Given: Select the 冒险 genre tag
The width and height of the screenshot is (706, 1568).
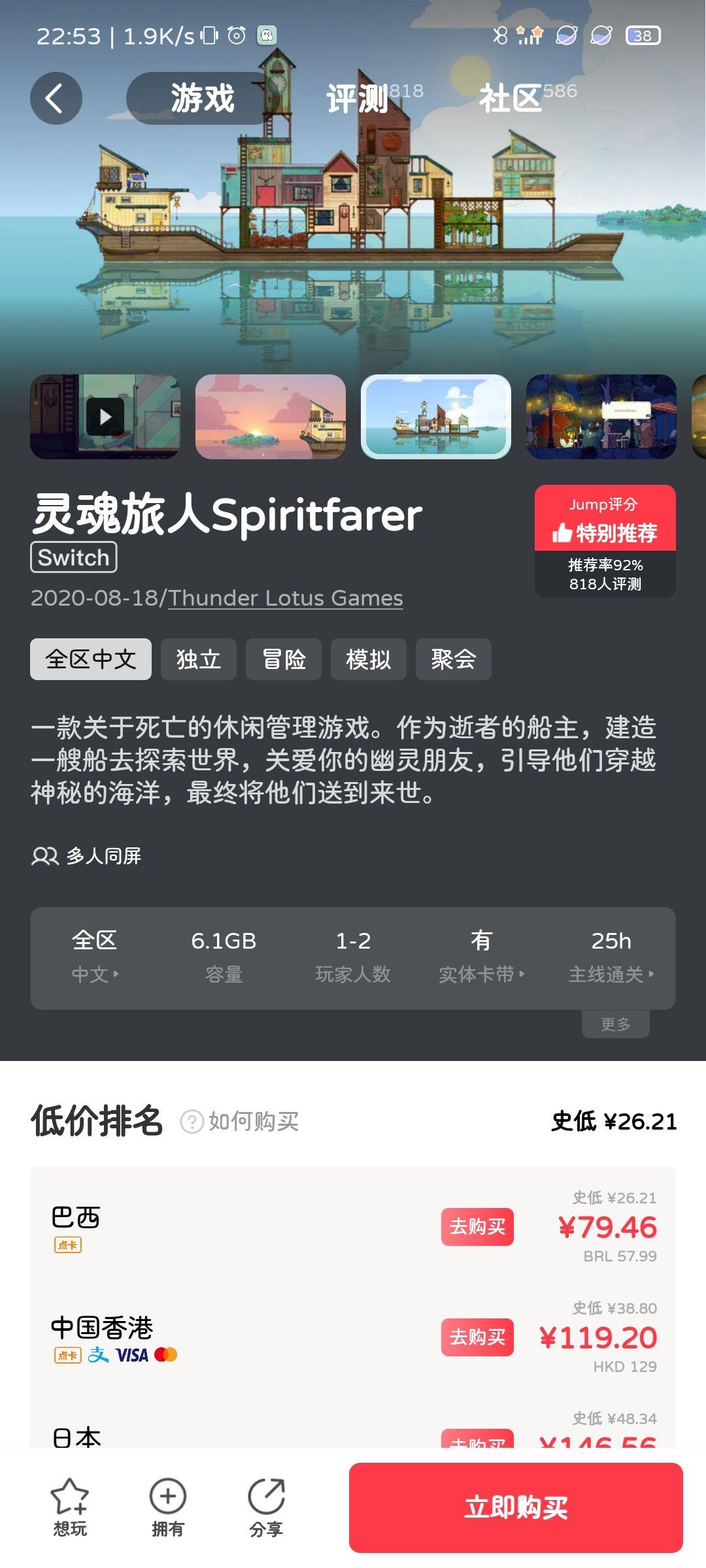Looking at the screenshot, I should coord(284,659).
